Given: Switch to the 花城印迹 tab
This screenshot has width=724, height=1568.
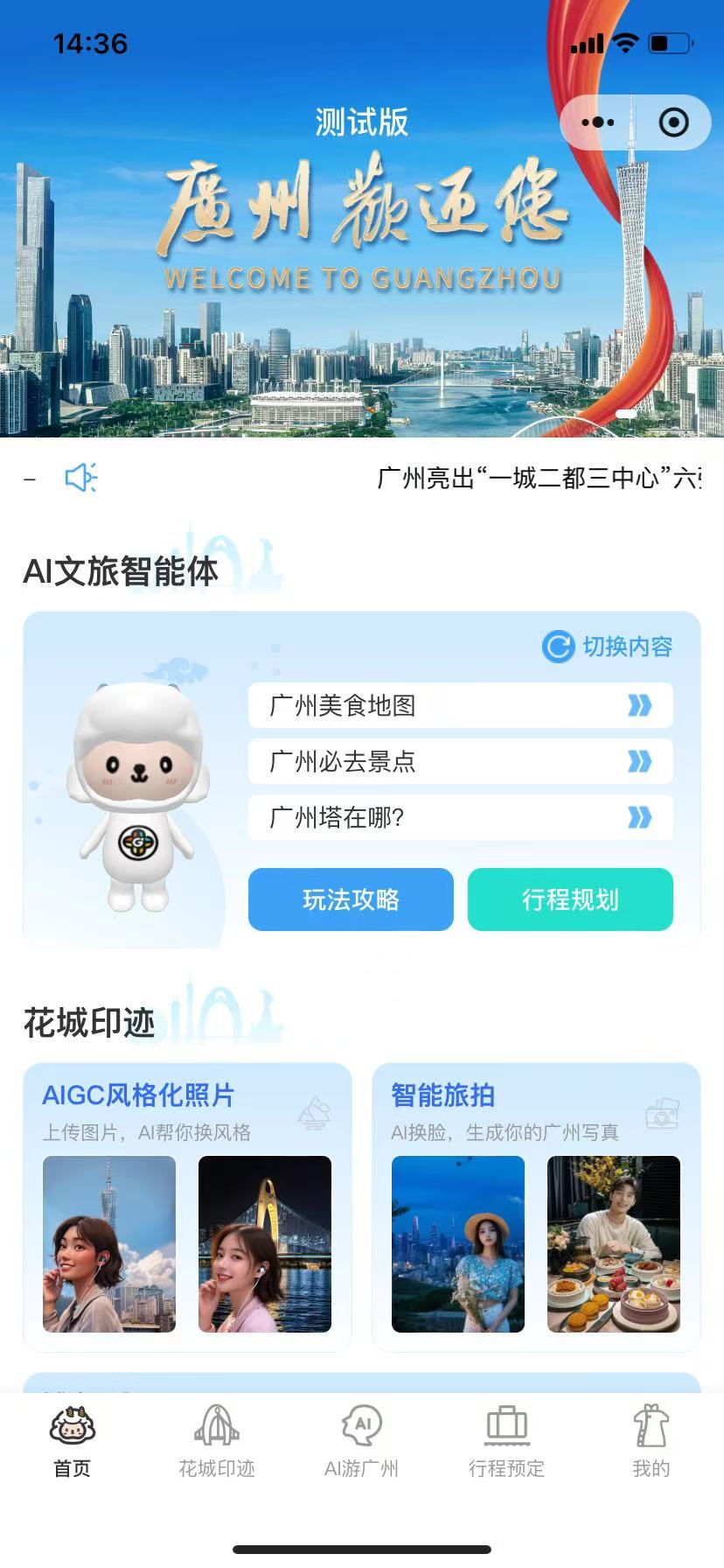Looking at the screenshot, I should click(217, 1442).
